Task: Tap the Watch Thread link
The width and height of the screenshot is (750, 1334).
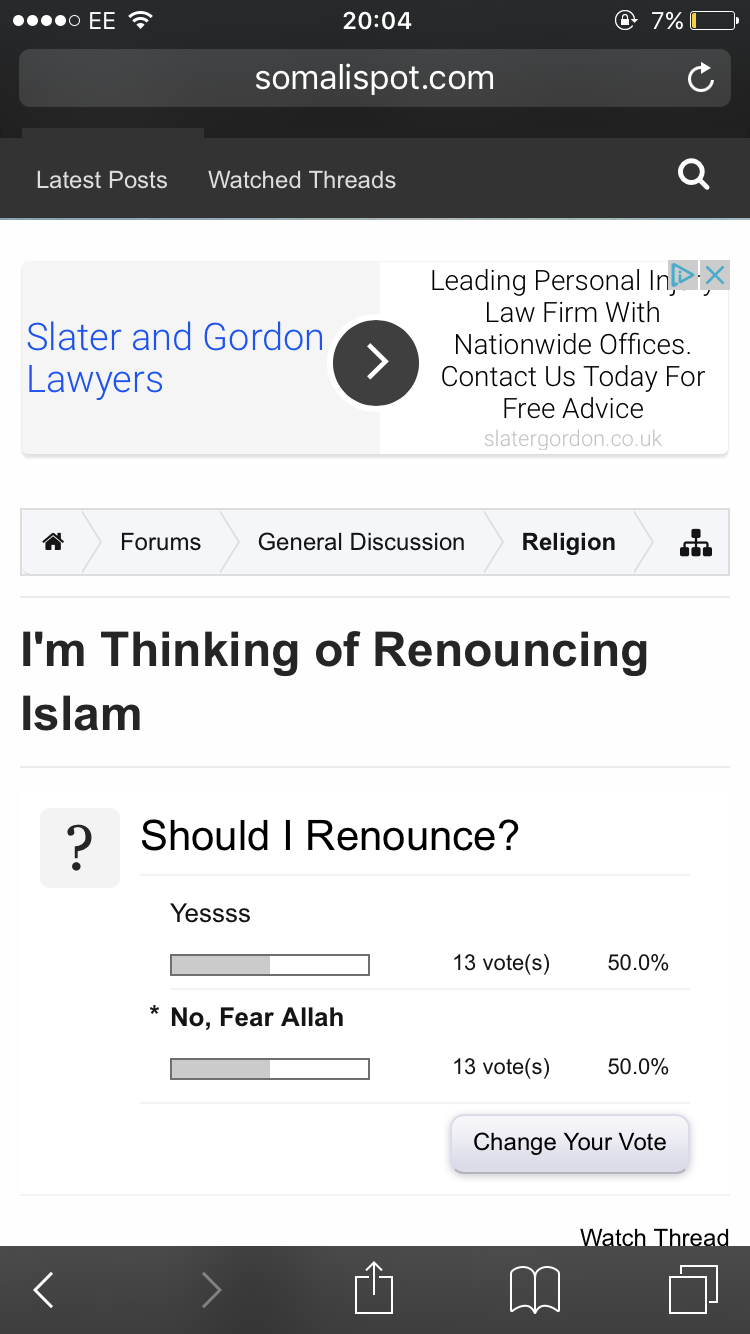Action: click(654, 1236)
